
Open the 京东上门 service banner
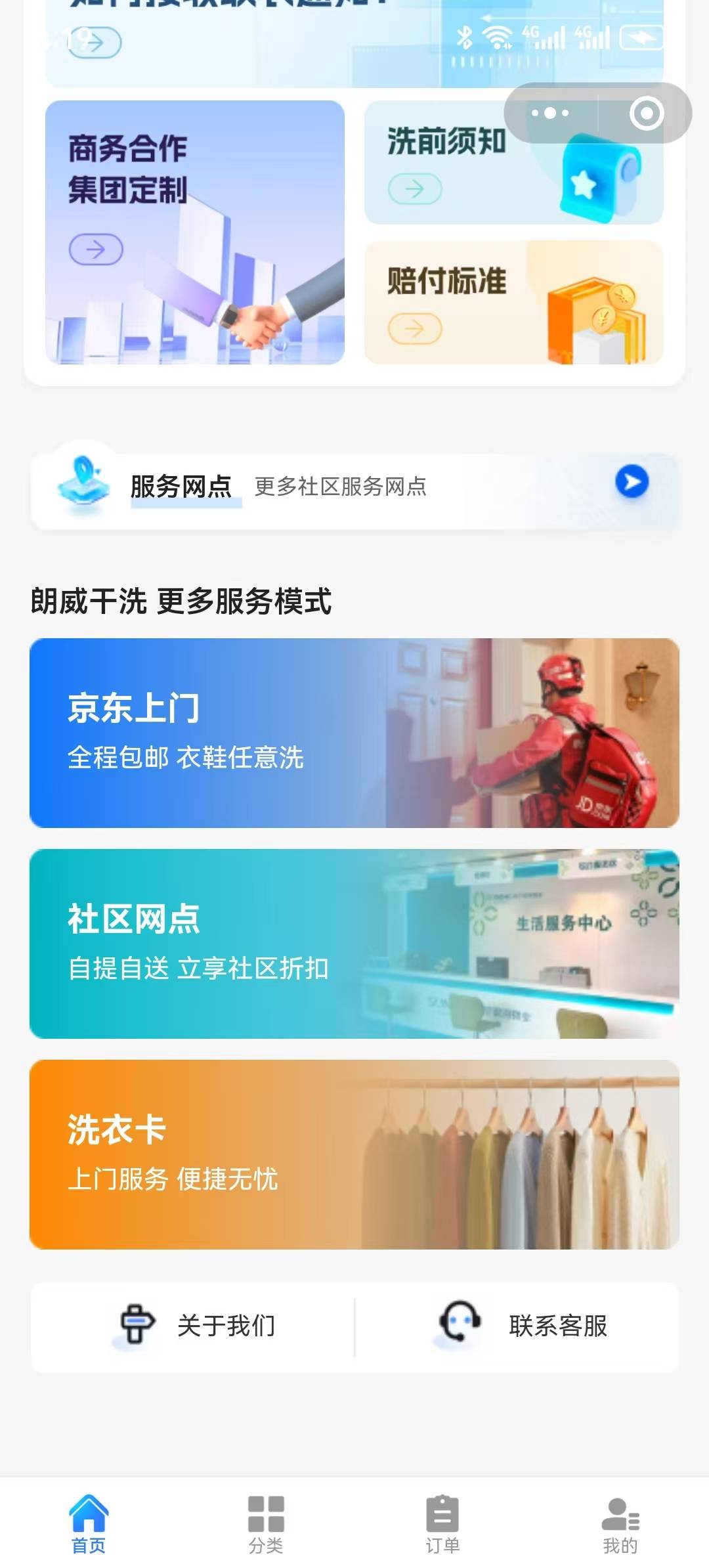(354, 731)
